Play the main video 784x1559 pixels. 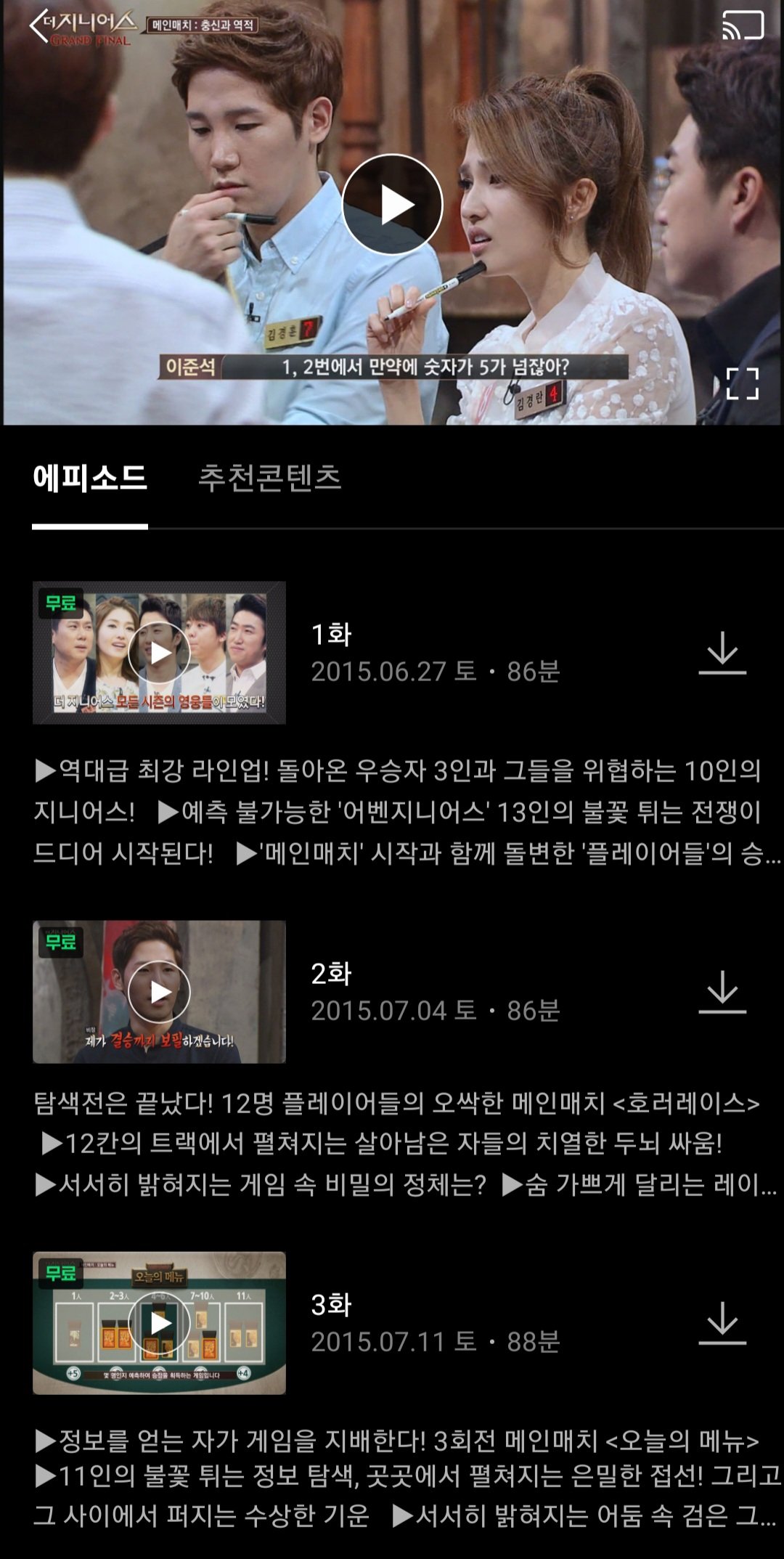[392, 205]
